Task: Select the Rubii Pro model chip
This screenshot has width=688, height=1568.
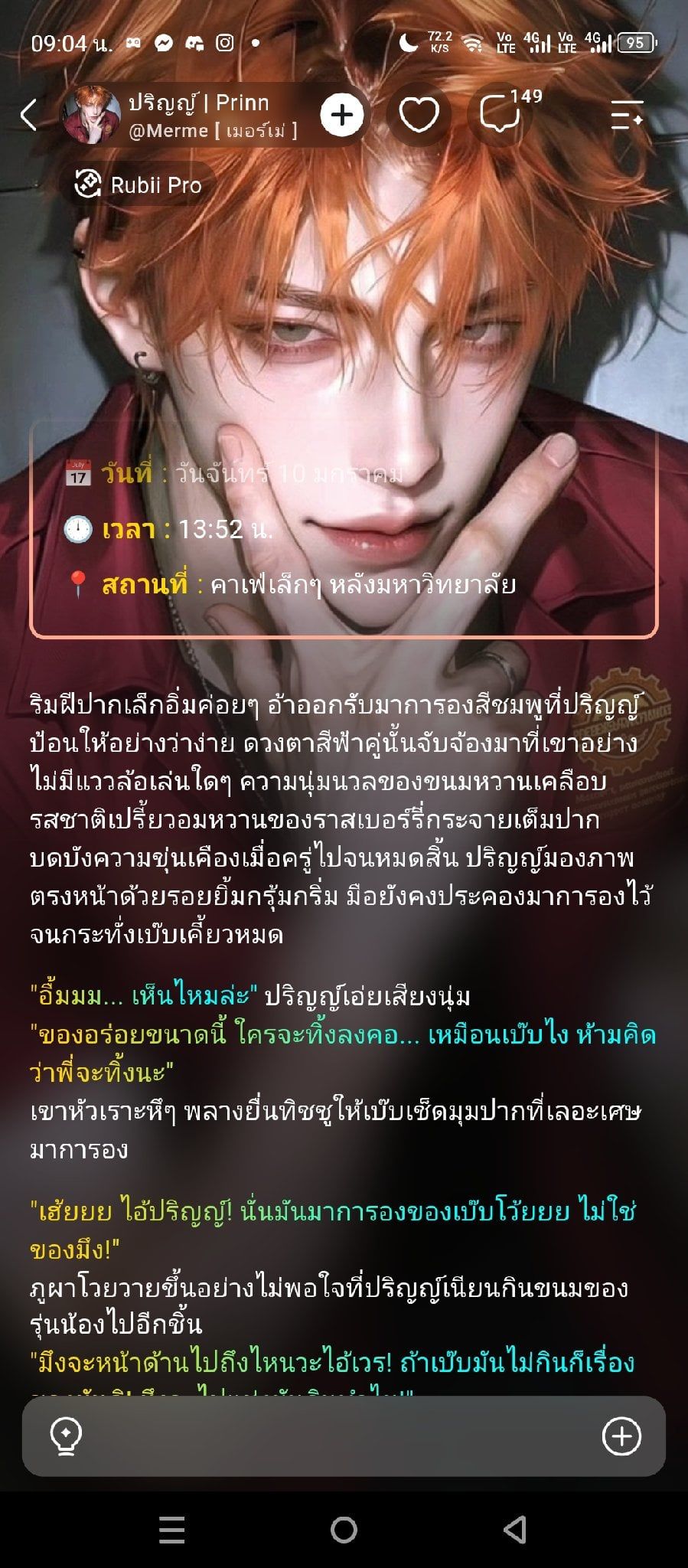Action: pyautogui.click(x=139, y=185)
